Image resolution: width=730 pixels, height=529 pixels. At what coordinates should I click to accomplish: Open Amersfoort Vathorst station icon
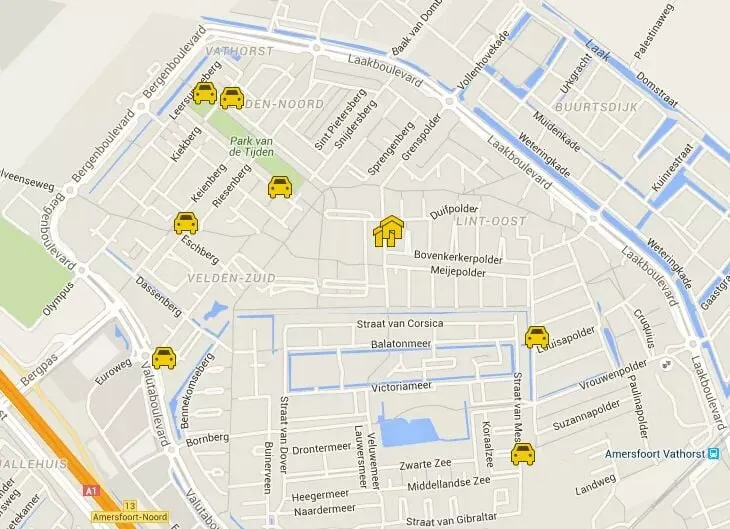(x=713, y=453)
